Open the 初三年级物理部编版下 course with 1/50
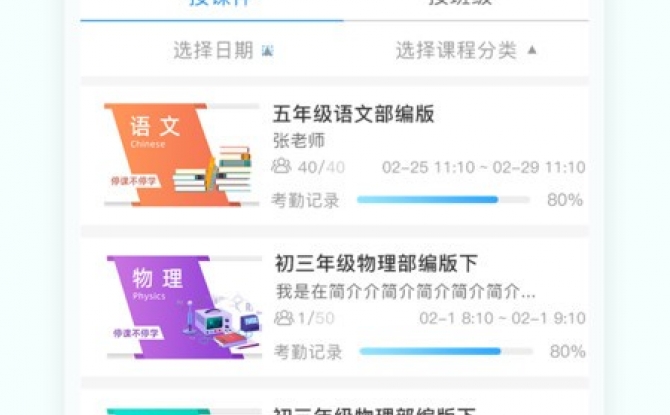 376,264
